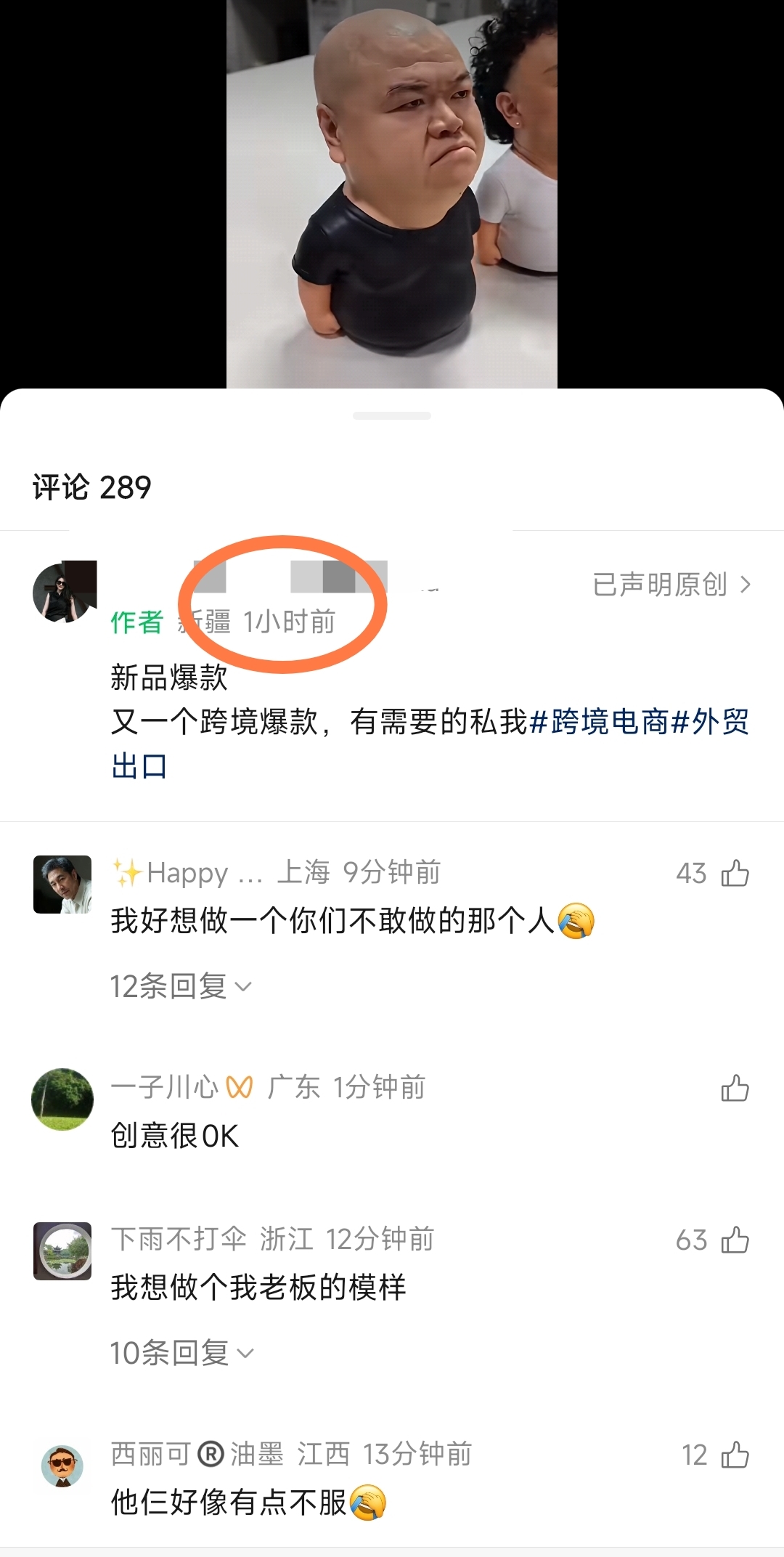Expand the 10条回复 replies
784x1557 pixels.
(181, 1353)
